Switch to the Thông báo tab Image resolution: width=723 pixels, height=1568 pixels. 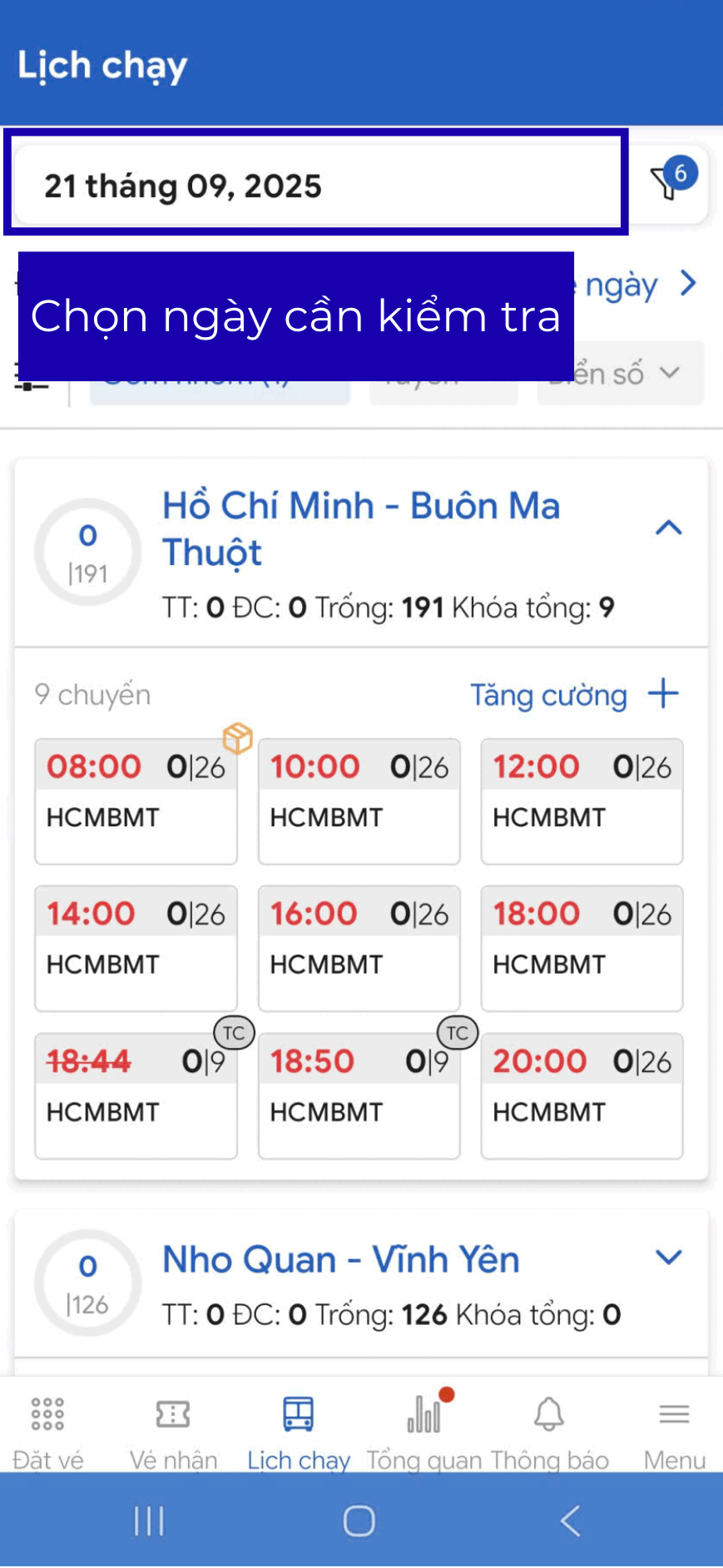(x=549, y=1433)
